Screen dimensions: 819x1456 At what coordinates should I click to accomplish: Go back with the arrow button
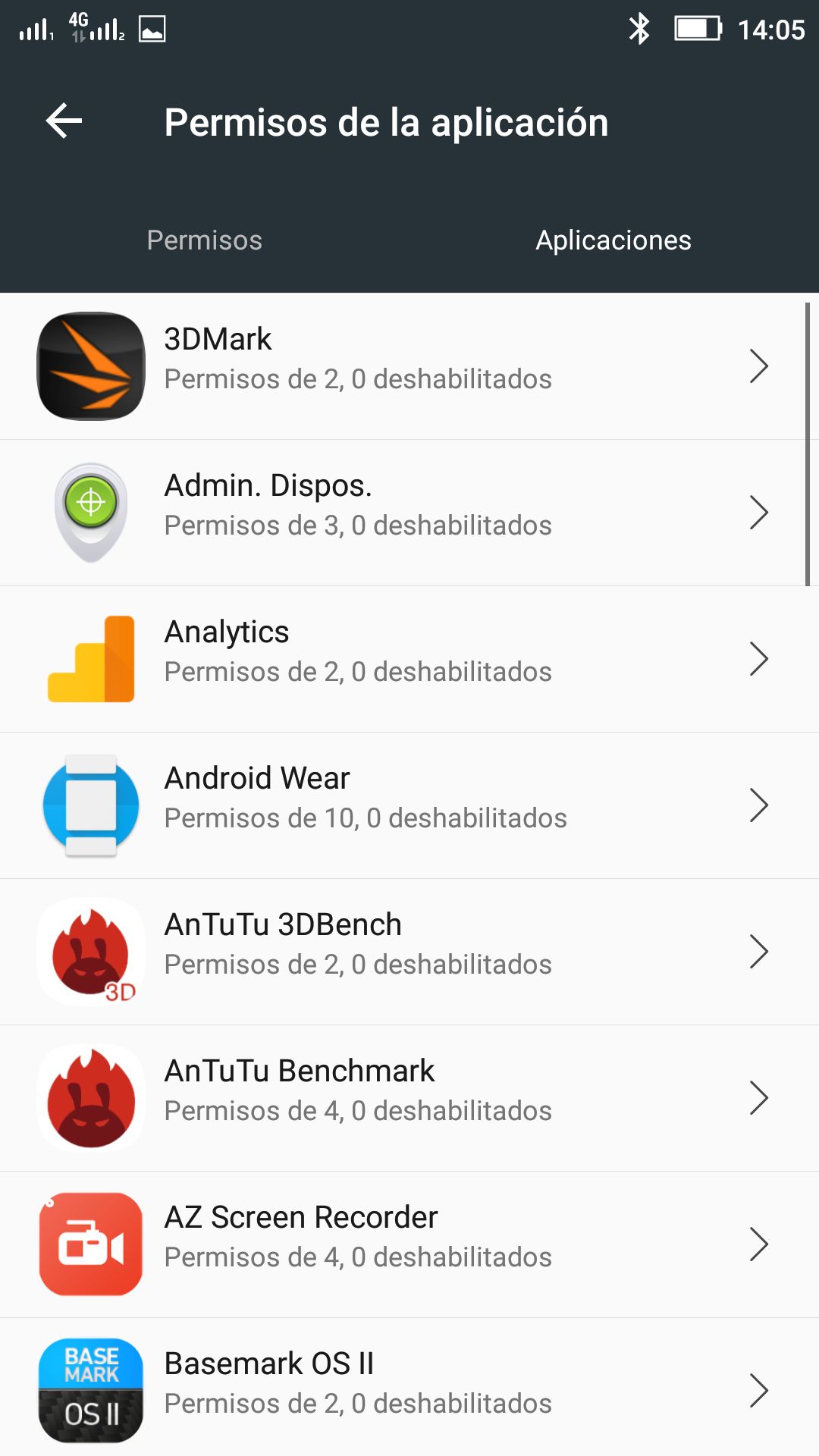[x=64, y=121]
